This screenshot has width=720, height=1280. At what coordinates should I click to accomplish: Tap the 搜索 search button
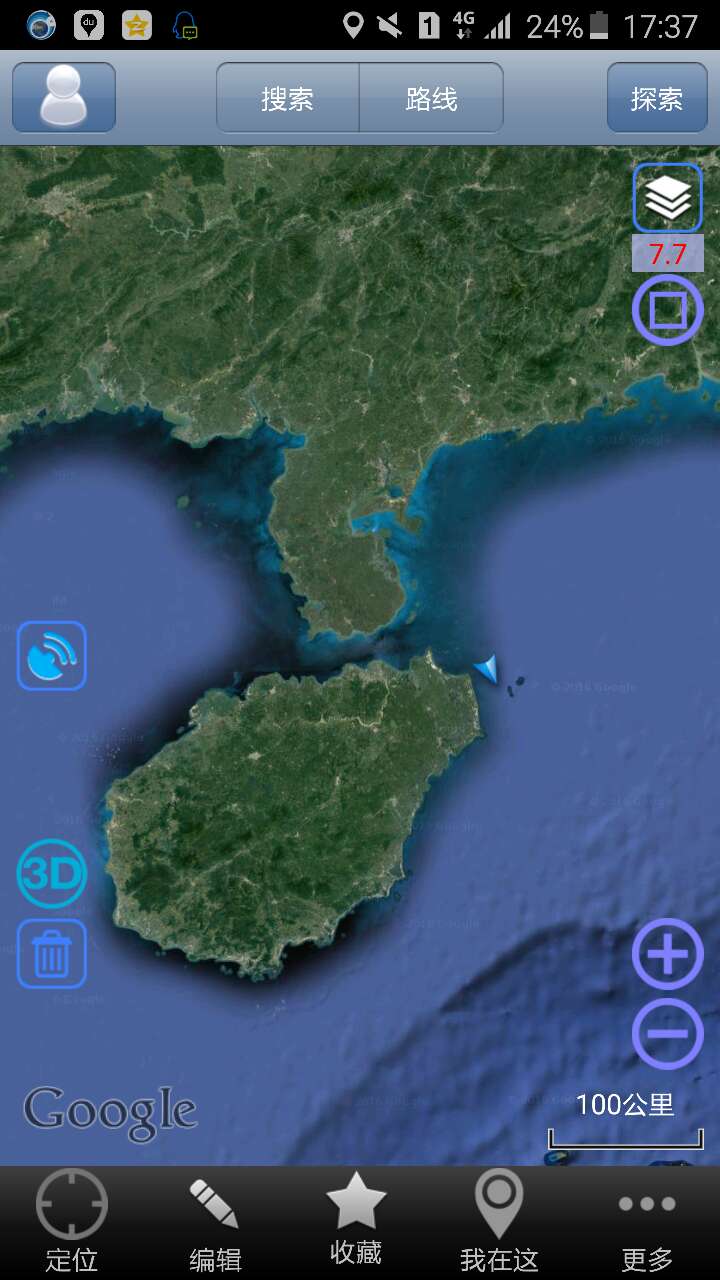(x=288, y=98)
